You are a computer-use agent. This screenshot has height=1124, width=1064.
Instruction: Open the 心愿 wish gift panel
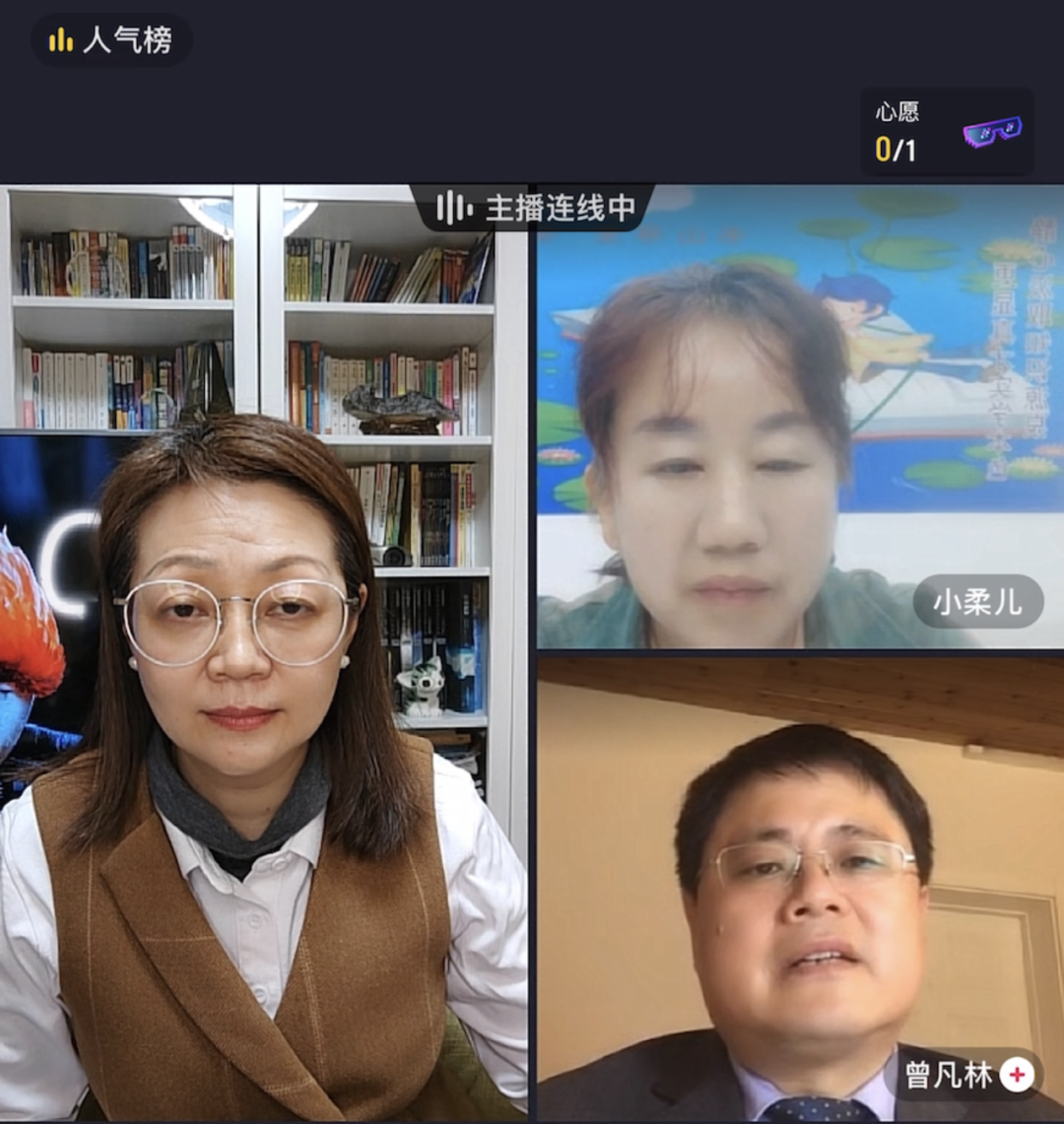point(947,132)
